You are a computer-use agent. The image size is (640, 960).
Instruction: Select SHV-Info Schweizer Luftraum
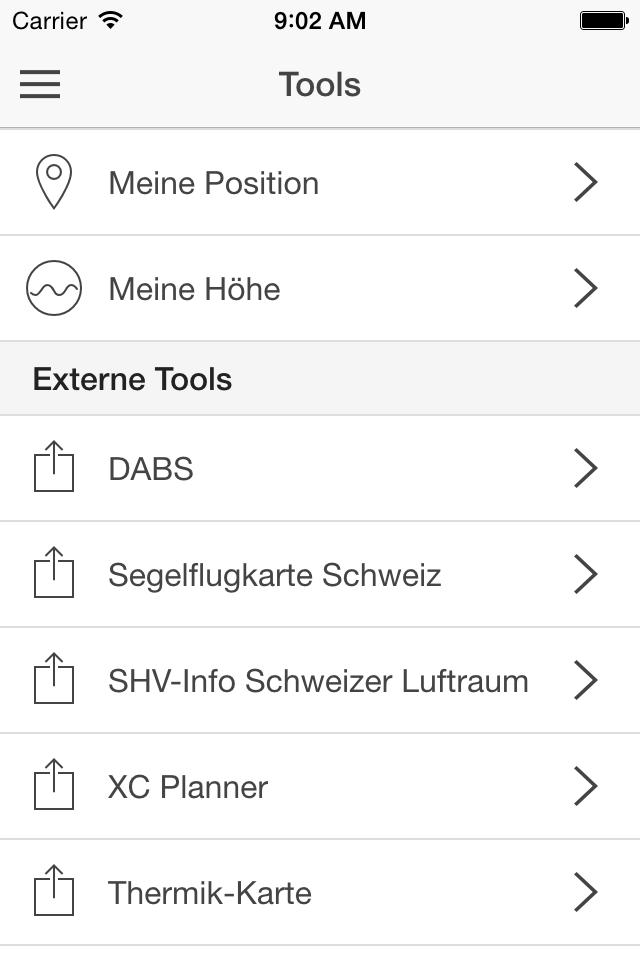(318, 681)
